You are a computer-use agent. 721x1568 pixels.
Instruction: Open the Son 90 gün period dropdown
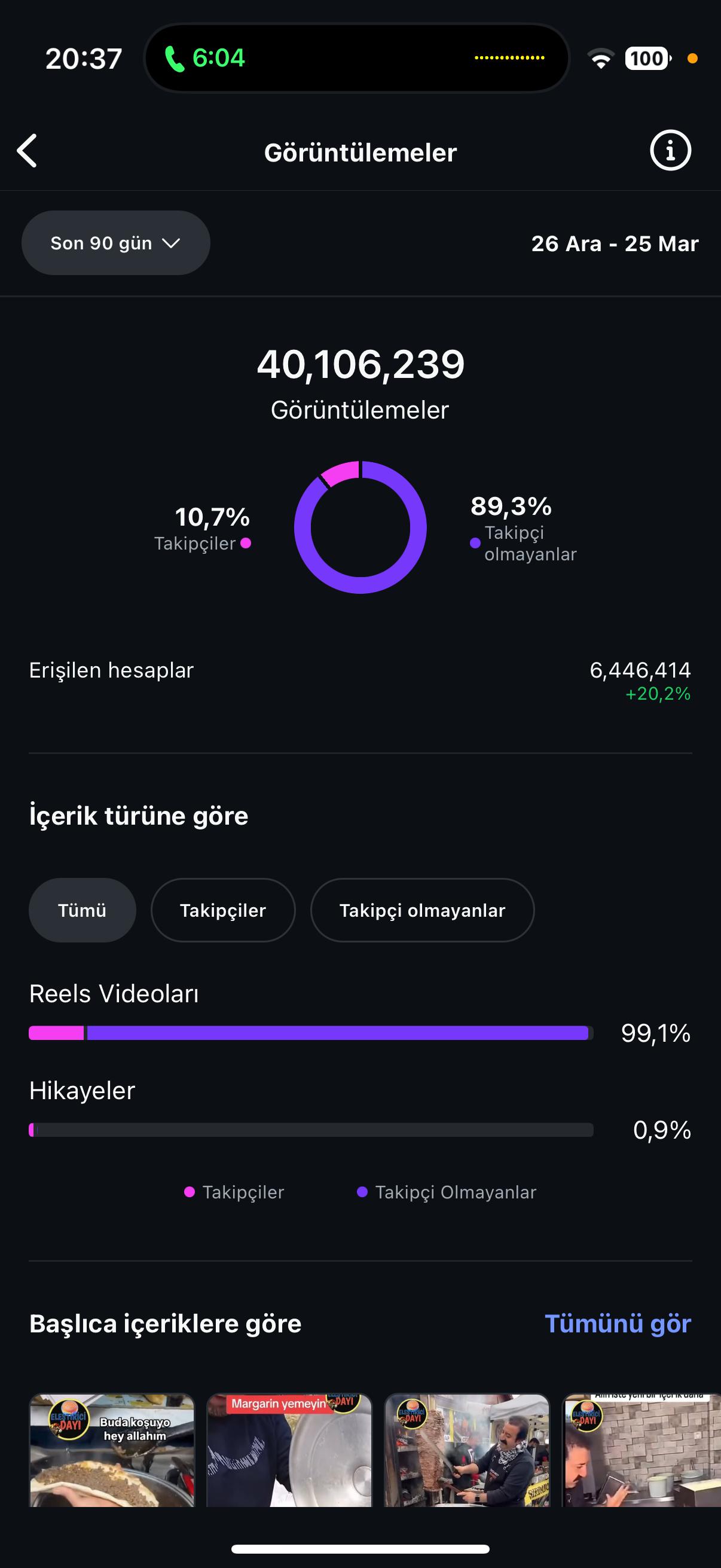click(x=115, y=243)
